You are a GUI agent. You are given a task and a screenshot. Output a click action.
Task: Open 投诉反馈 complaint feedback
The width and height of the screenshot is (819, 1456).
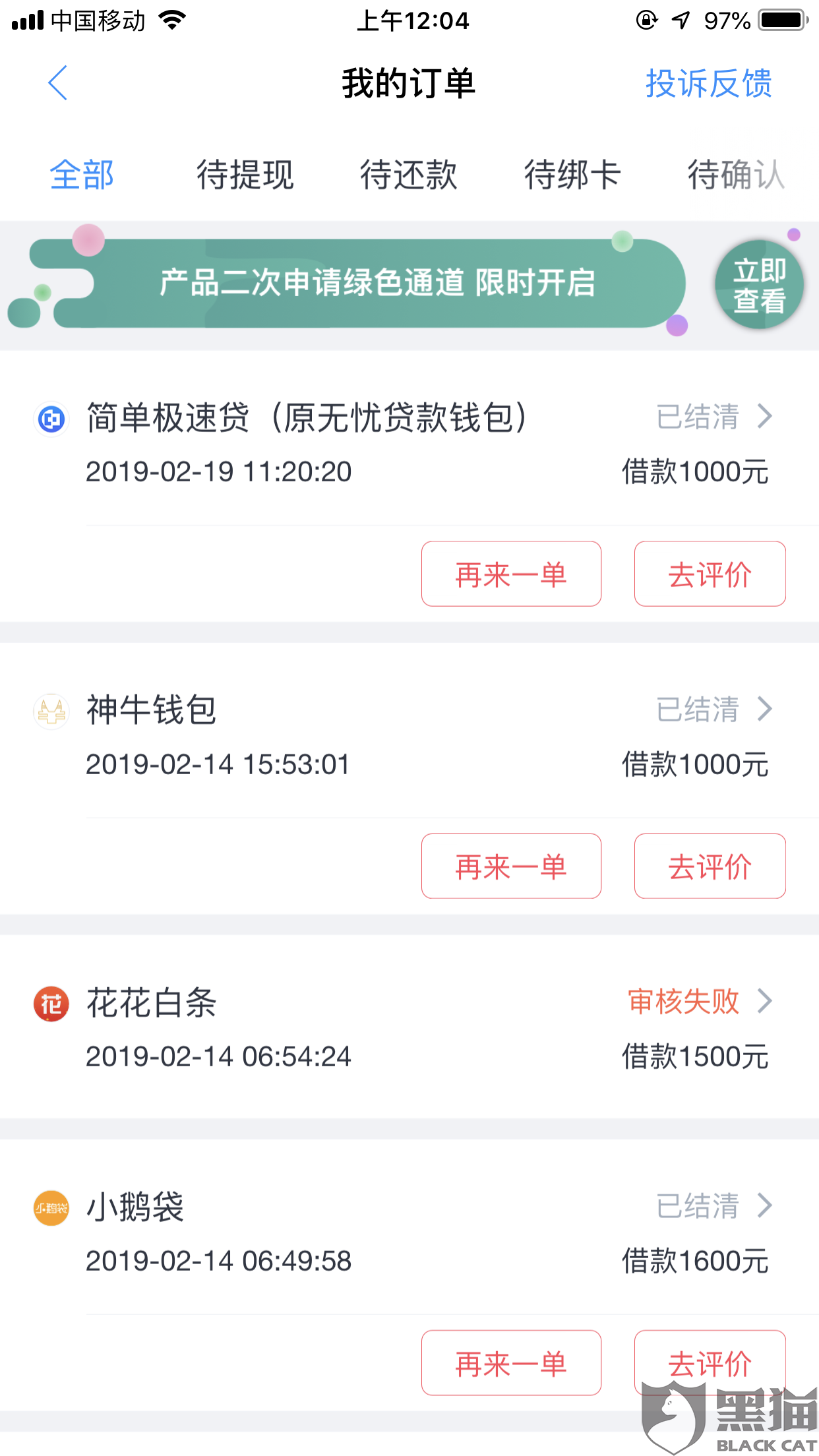tap(708, 84)
